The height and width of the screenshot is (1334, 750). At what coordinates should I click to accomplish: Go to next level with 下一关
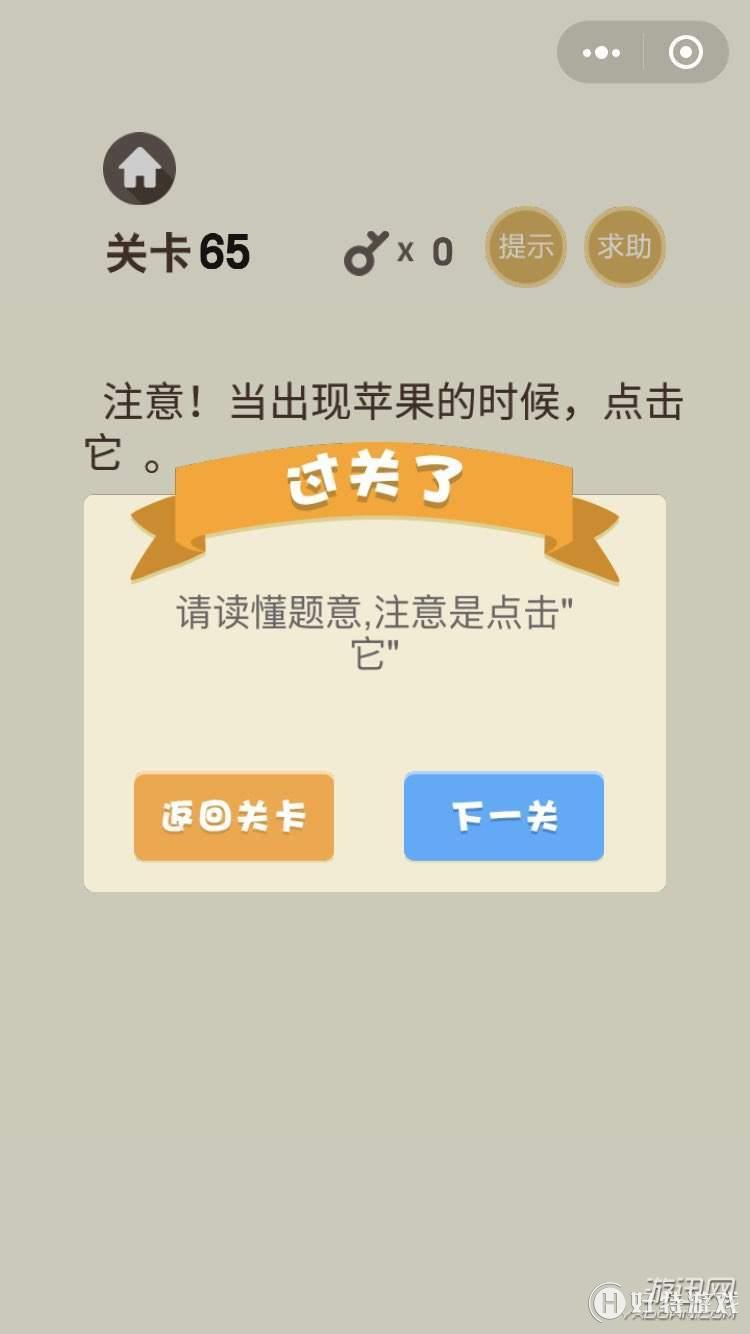[504, 817]
